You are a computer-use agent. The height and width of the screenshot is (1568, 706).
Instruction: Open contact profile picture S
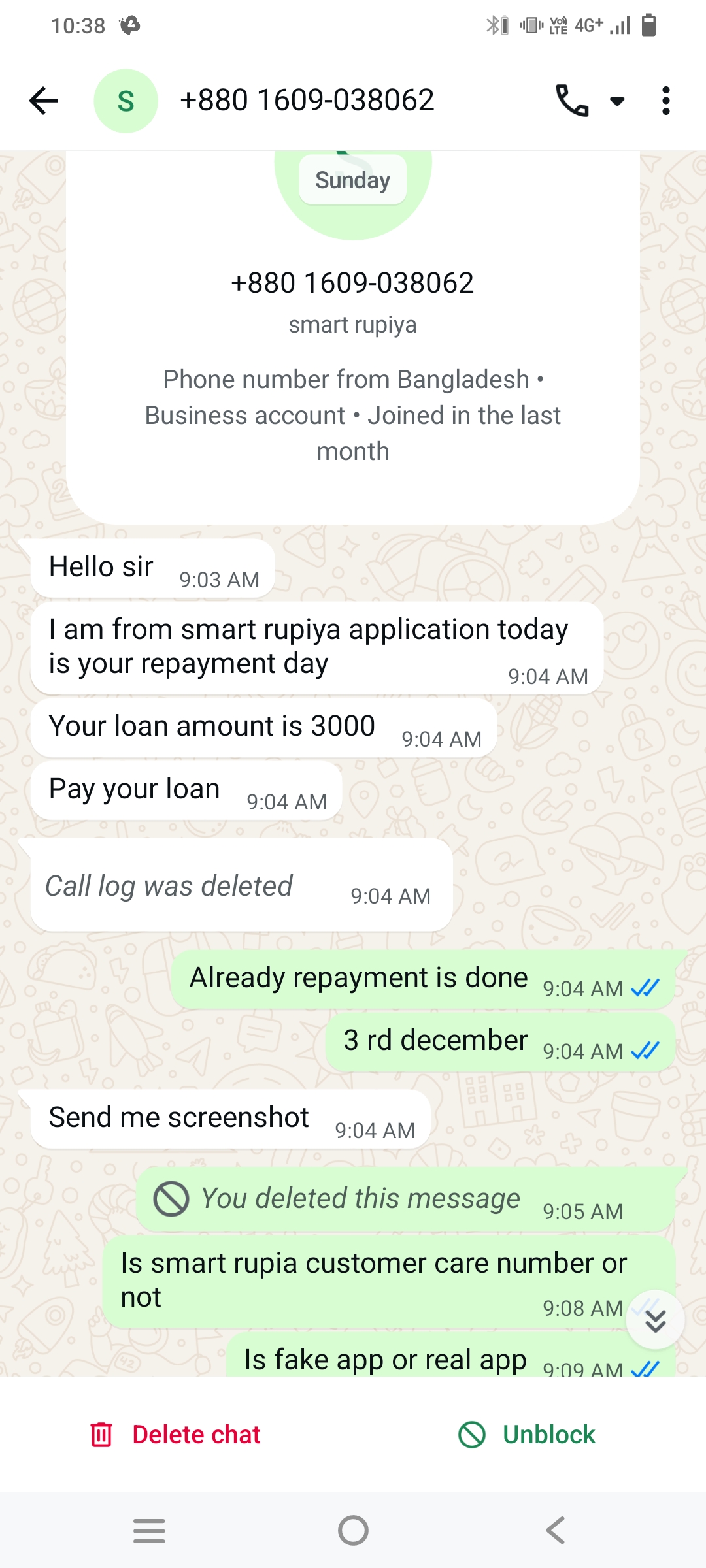tap(126, 101)
